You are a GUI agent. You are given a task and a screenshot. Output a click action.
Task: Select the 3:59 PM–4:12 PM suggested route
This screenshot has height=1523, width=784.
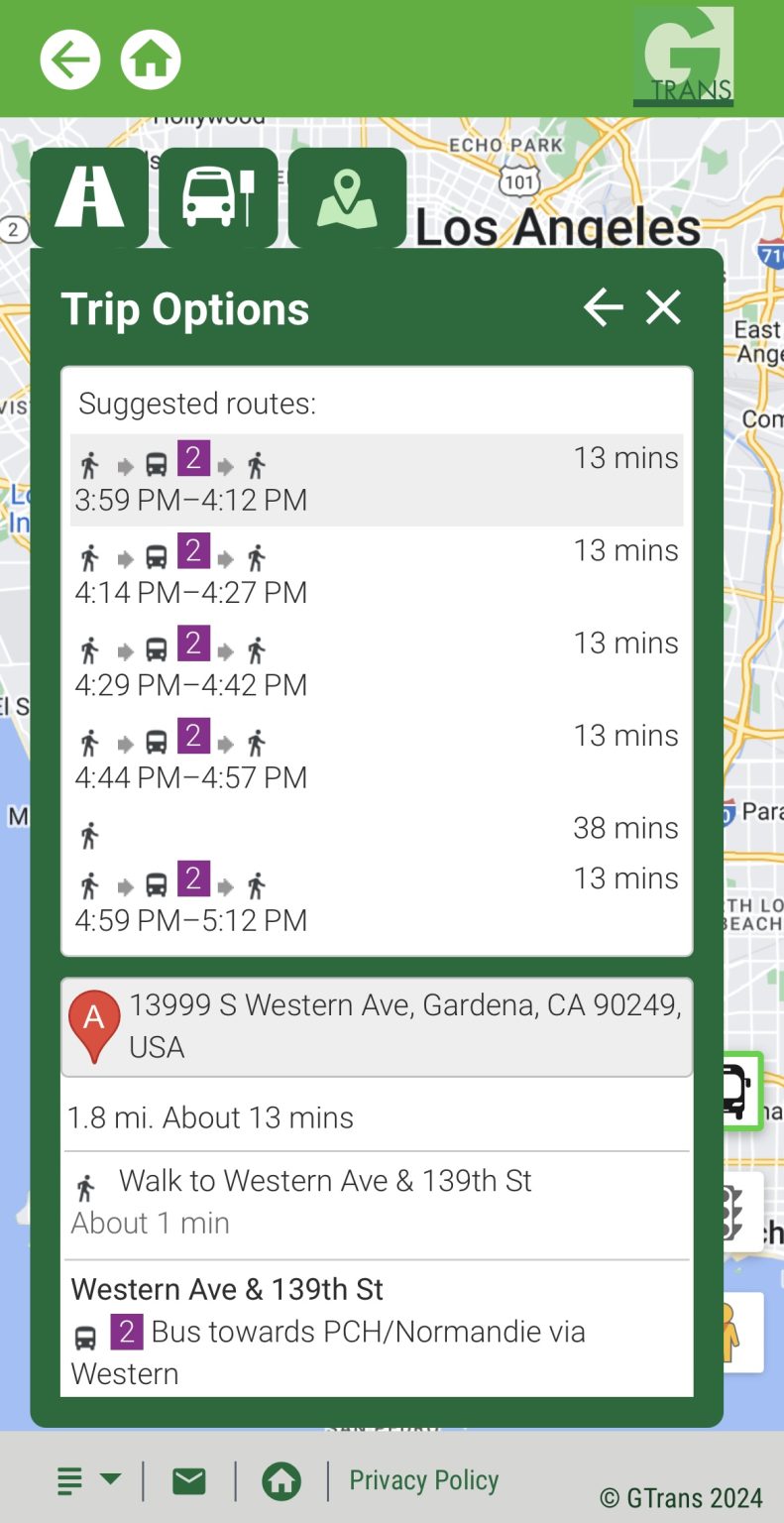pos(377,476)
